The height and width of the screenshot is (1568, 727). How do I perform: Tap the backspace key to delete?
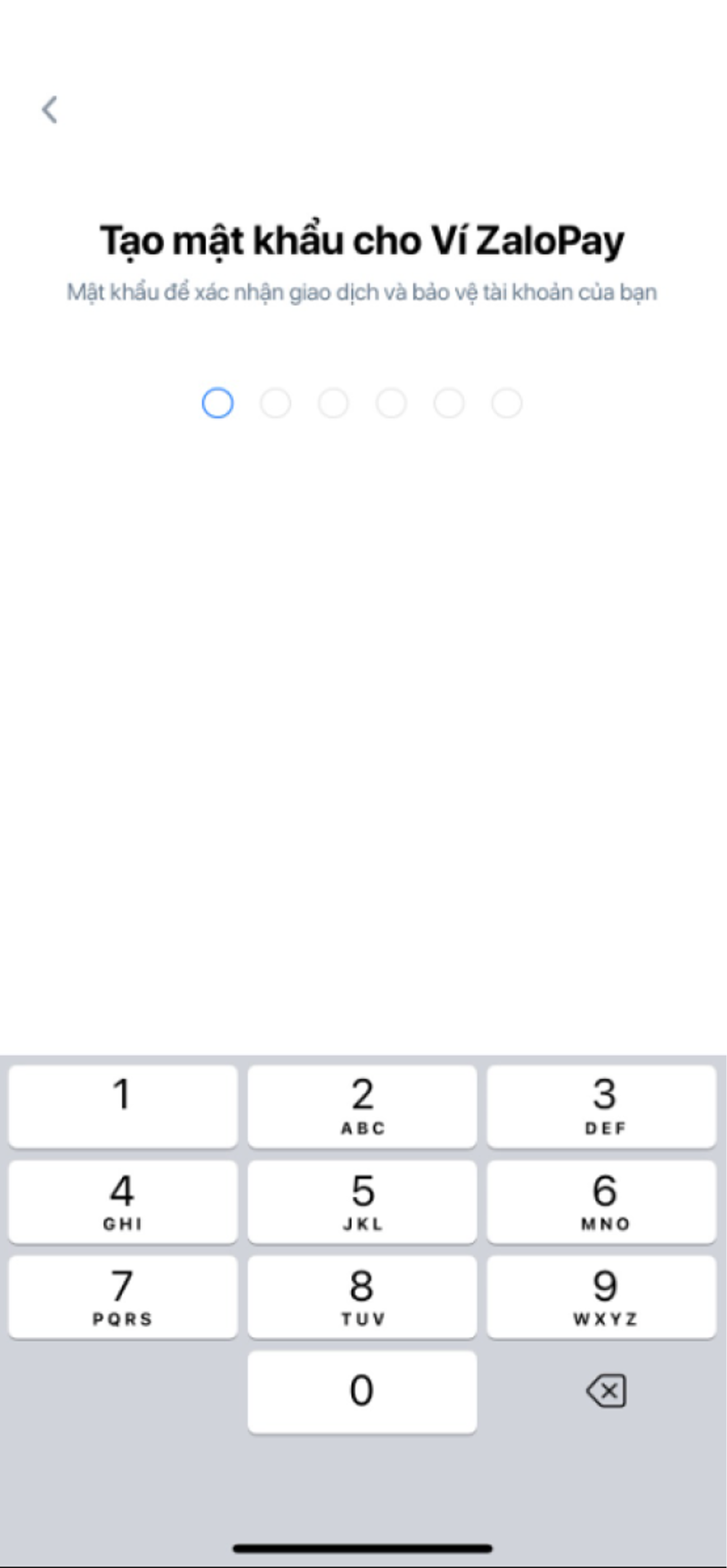[606, 1391]
